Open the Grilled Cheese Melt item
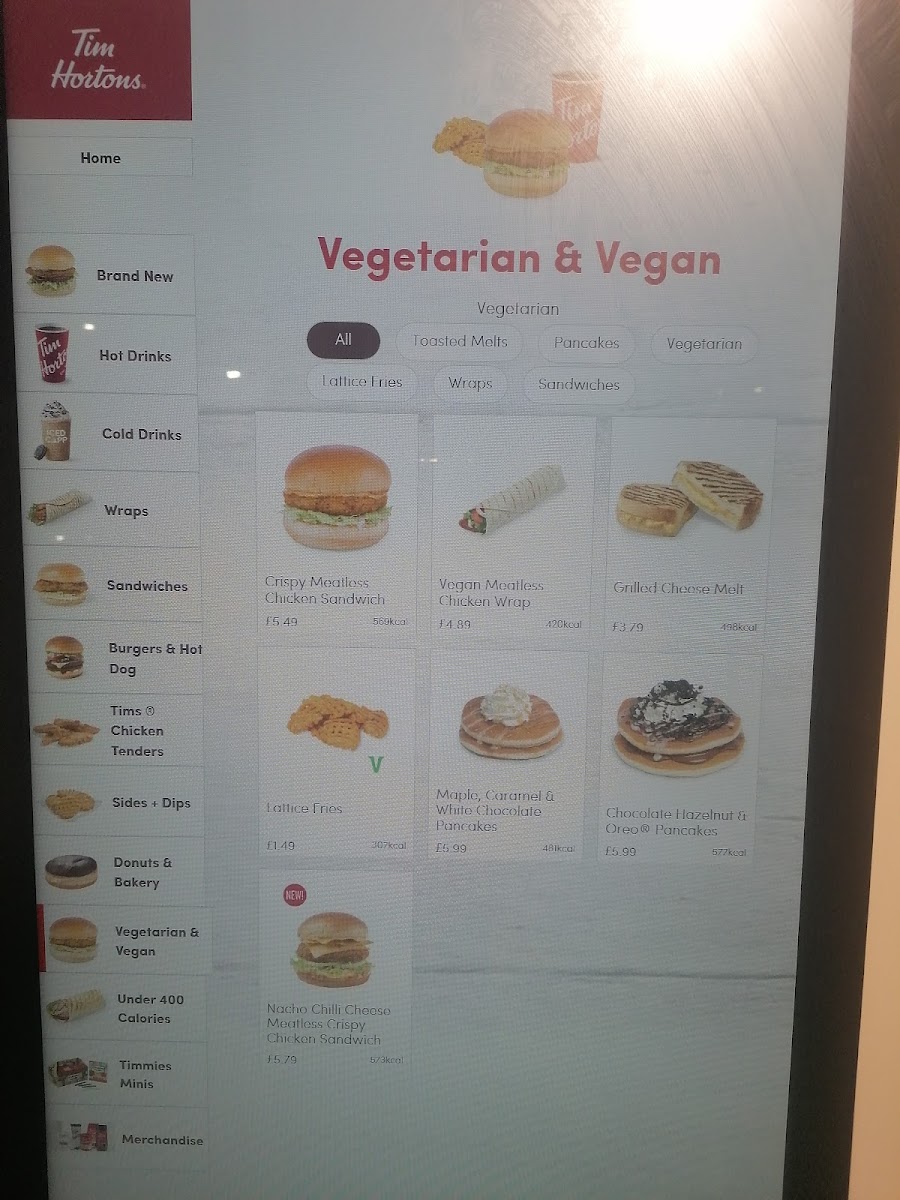 point(691,528)
